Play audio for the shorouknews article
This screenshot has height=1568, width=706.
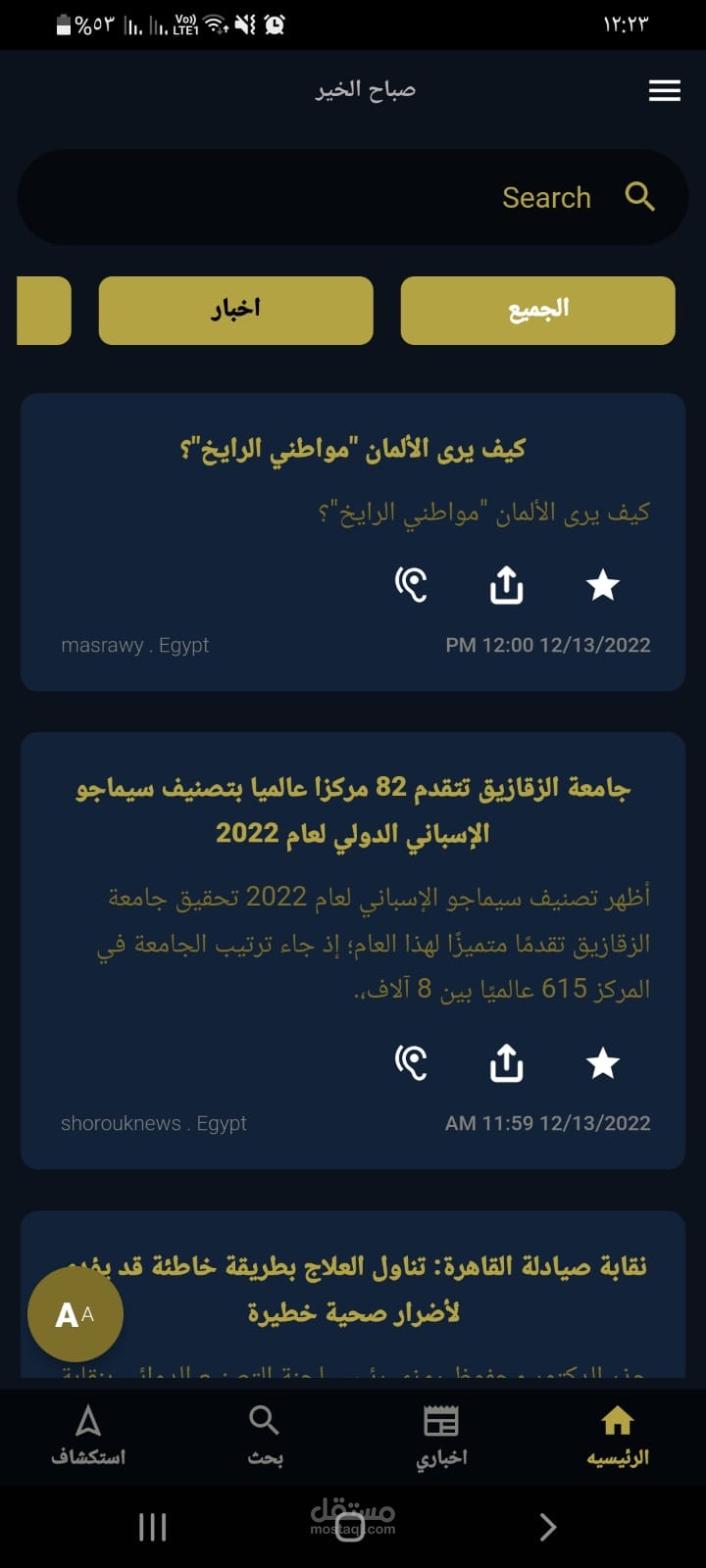point(411,1063)
